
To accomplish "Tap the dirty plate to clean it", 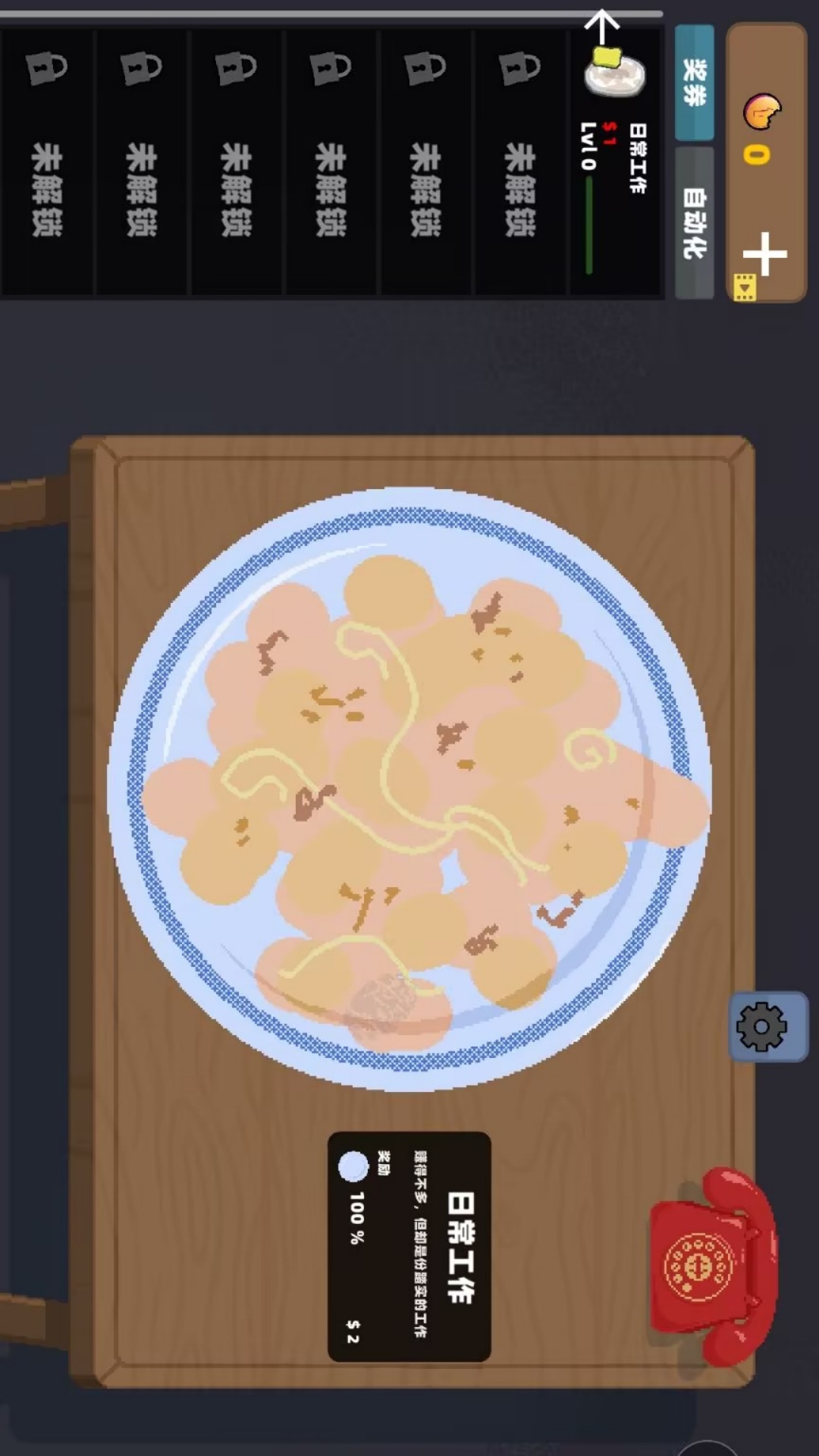I will pos(409,789).
